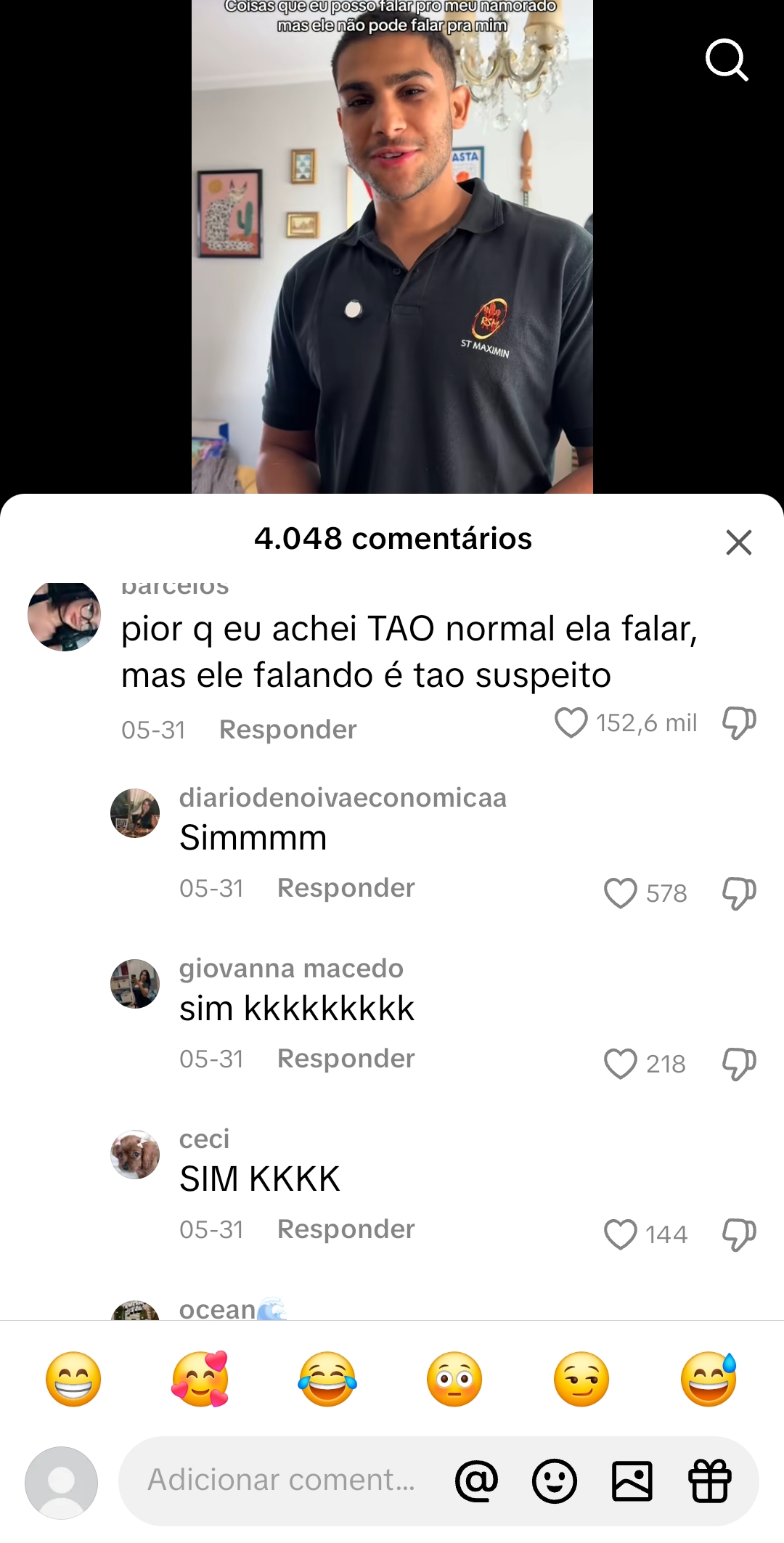The height and width of the screenshot is (1543, 784).
Task: Dislike giovanna macedo's reply
Action: coord(739,1064)
